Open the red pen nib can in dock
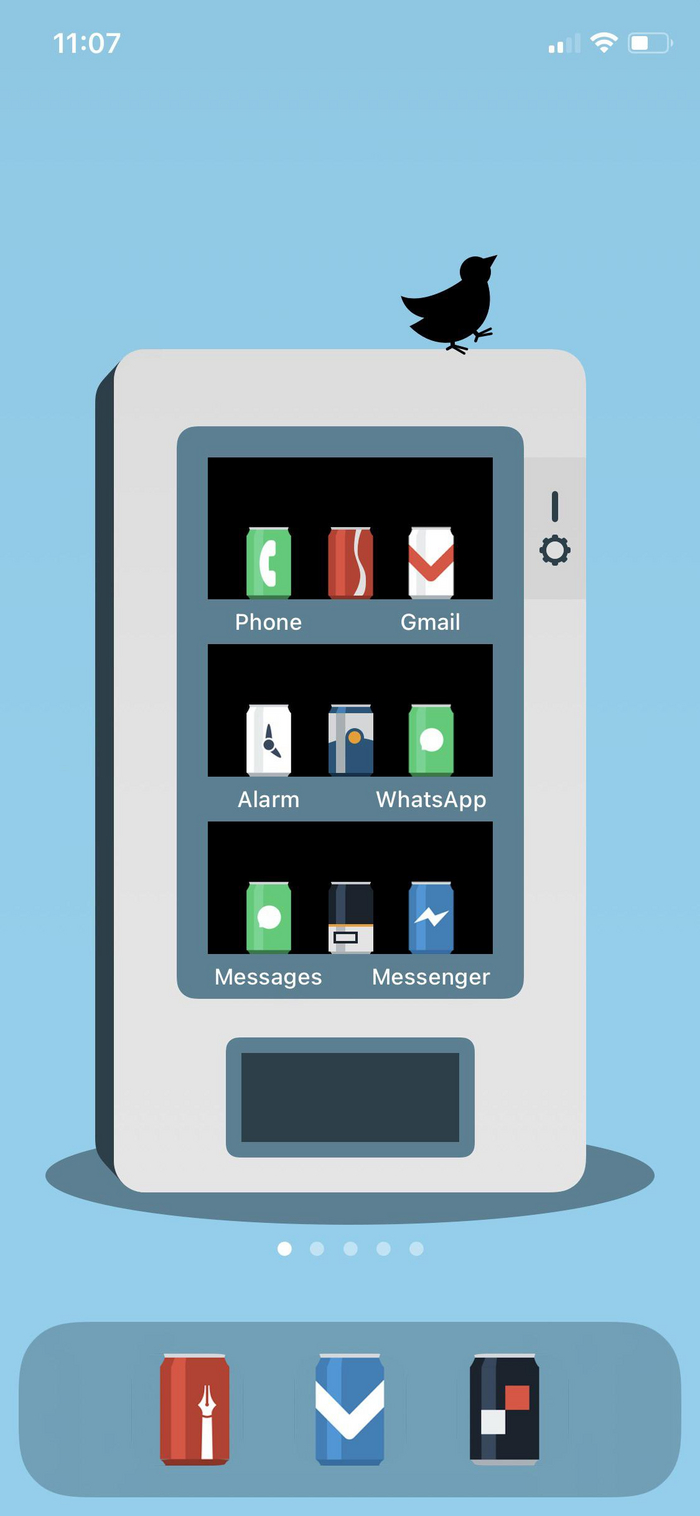 pyautogui.click(x=195, y=1409)
